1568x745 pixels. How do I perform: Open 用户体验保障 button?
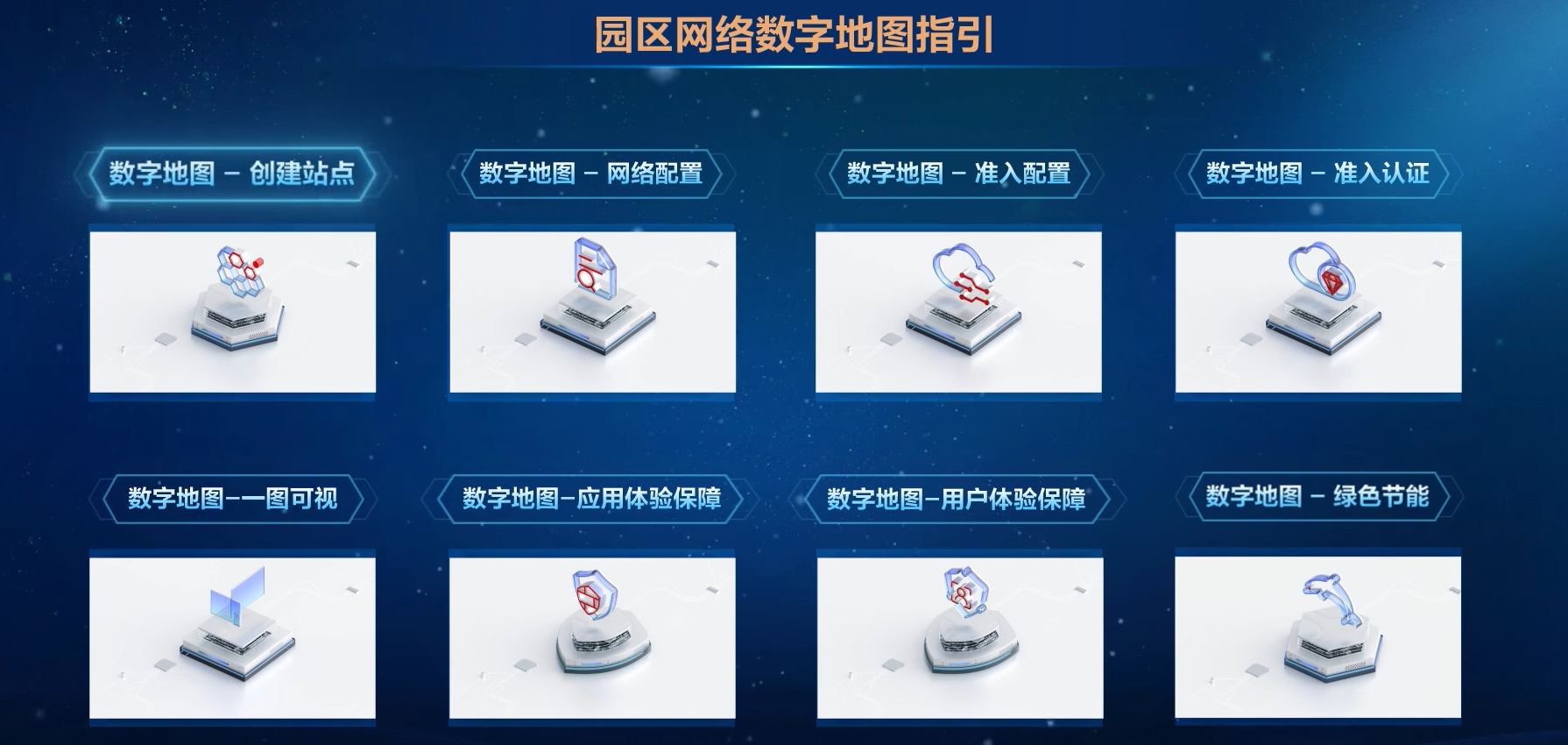pos(957,500)
